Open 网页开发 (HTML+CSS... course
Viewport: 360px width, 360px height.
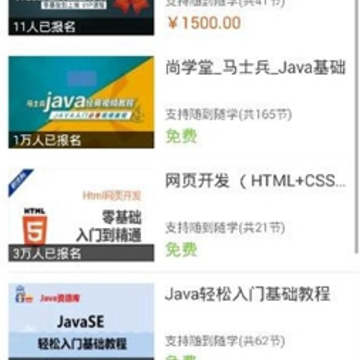pos(180,215)
